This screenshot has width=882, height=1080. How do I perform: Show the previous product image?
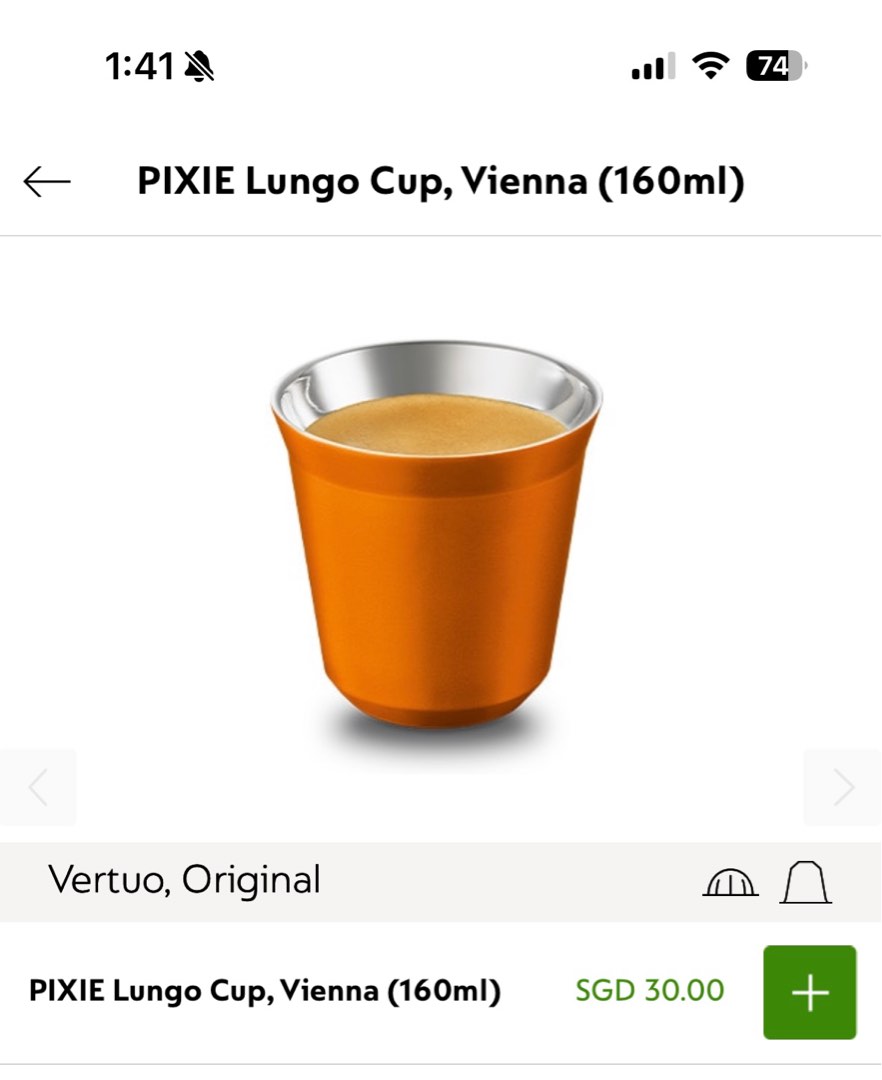click(x=38, y=786)
